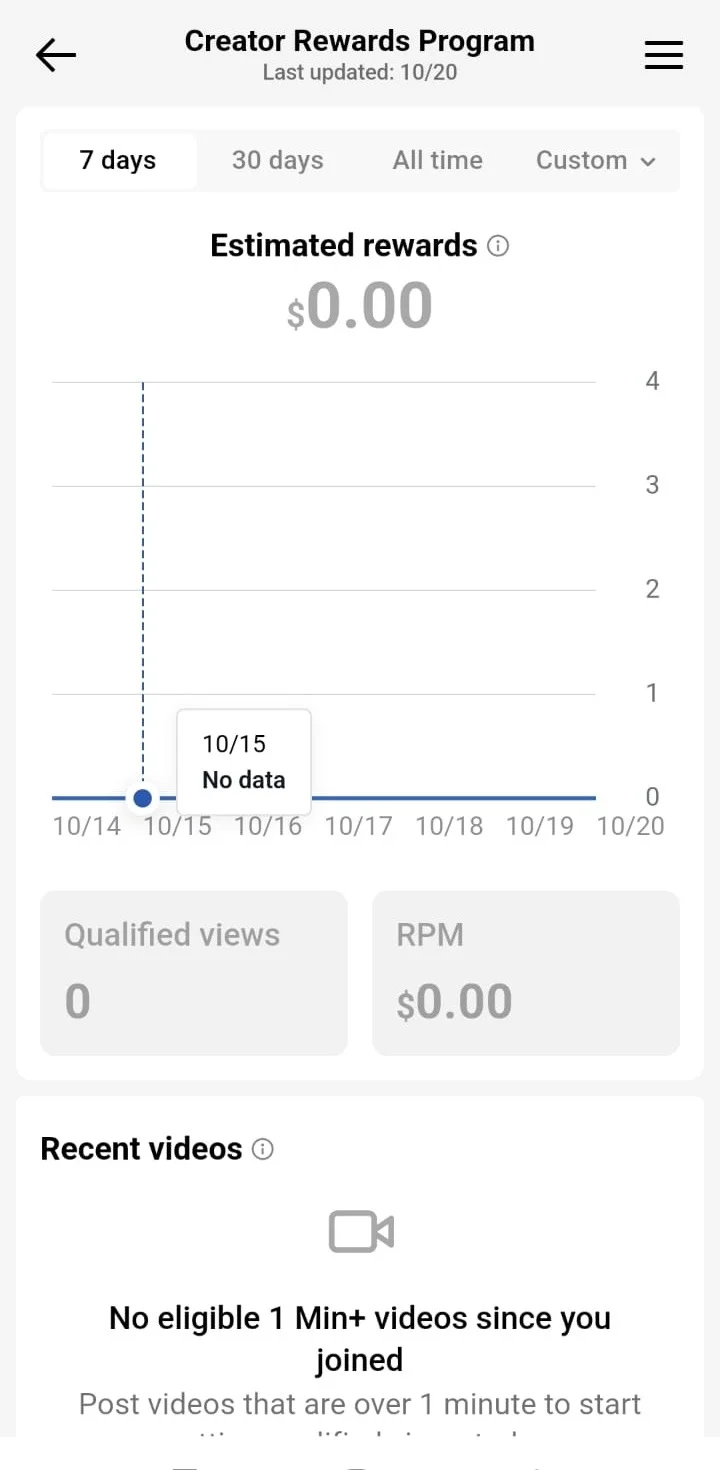
Task: Open the hamburger menu
Action: point(664,56)
